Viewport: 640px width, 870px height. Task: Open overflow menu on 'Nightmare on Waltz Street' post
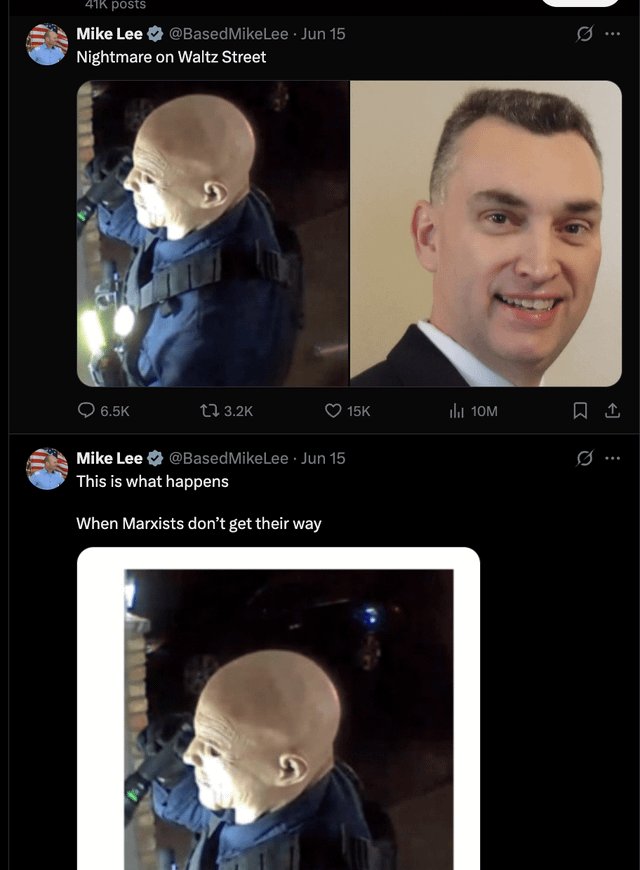point(612,34)
